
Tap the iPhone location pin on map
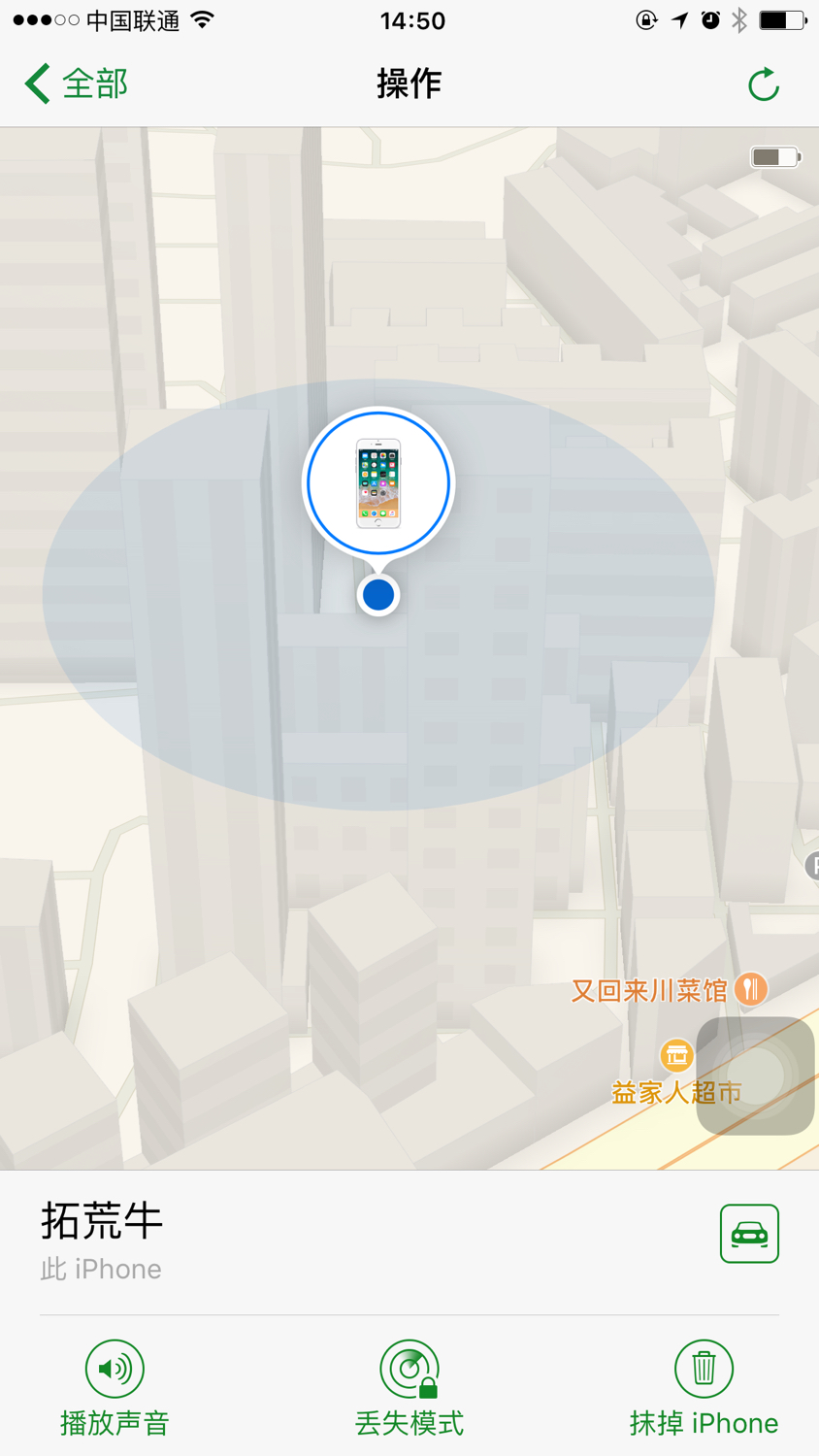(378, 483)
